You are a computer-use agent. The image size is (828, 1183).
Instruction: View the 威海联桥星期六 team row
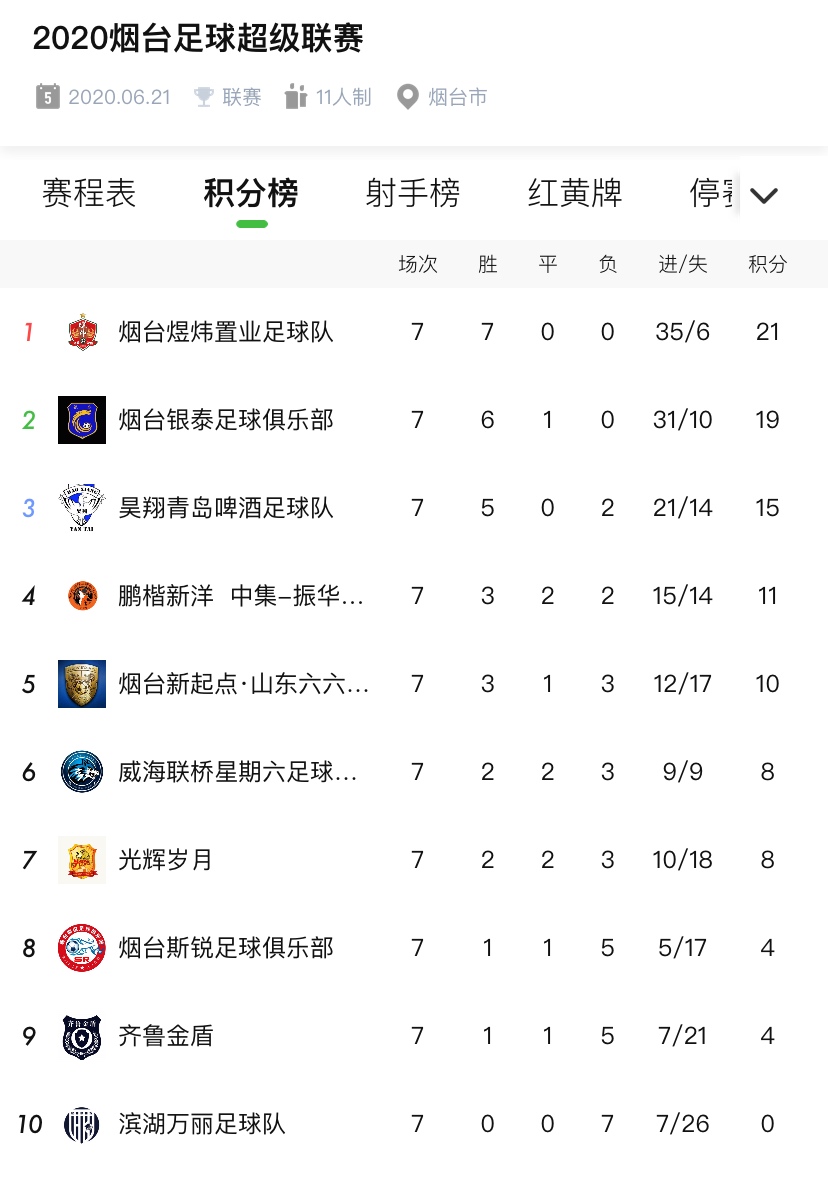238,772
